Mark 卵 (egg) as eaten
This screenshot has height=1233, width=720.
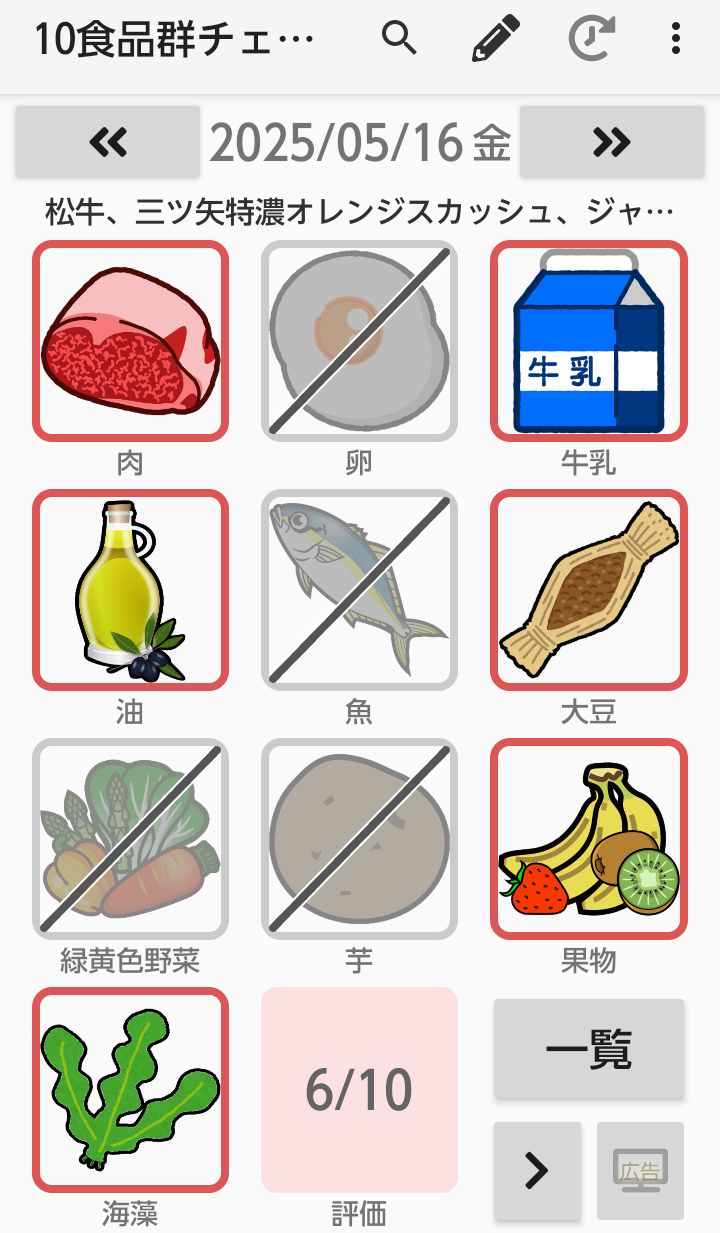pyautogui.click(x=359, y=341)
